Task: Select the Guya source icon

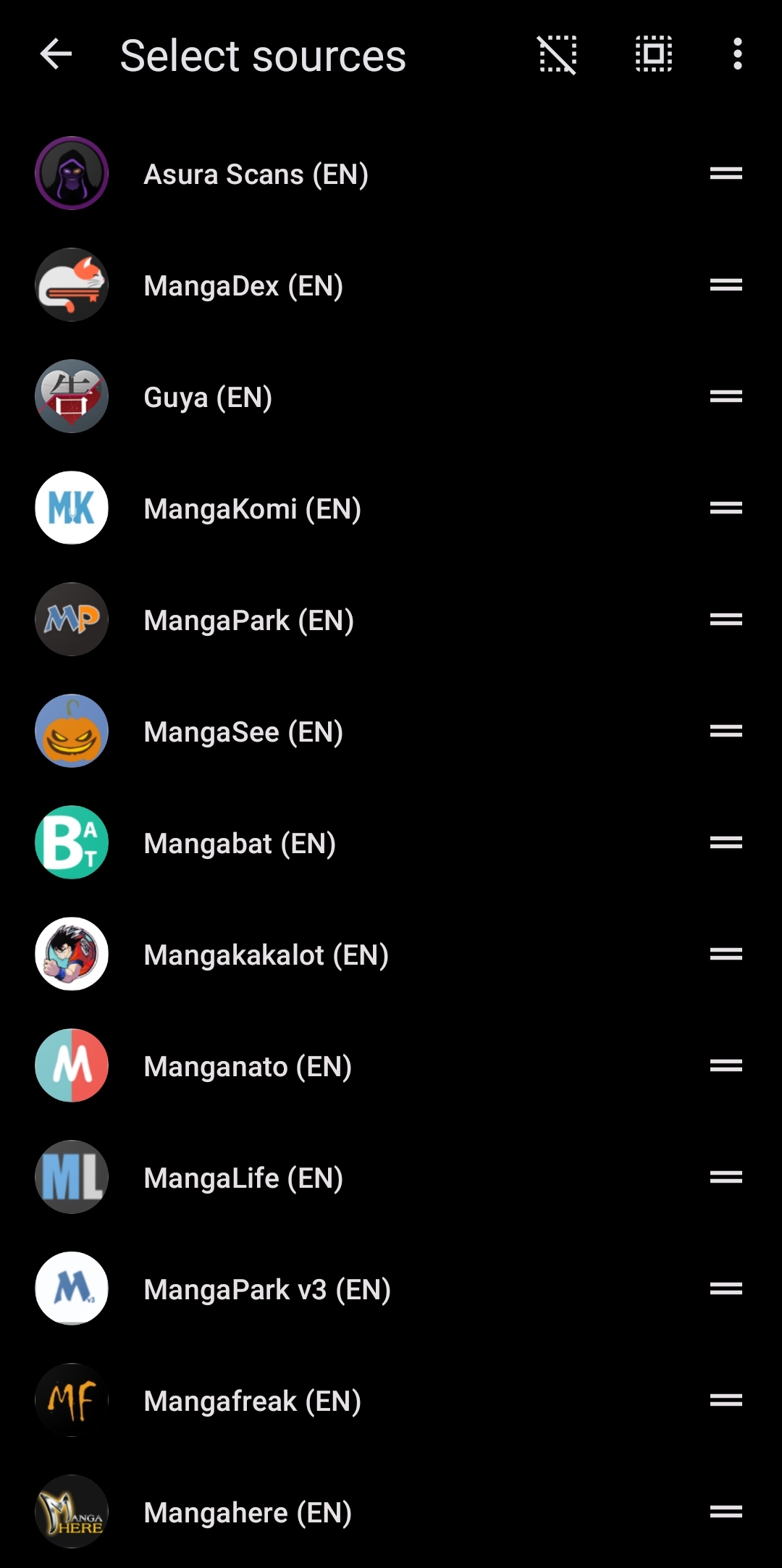Action: click(70, 397)
